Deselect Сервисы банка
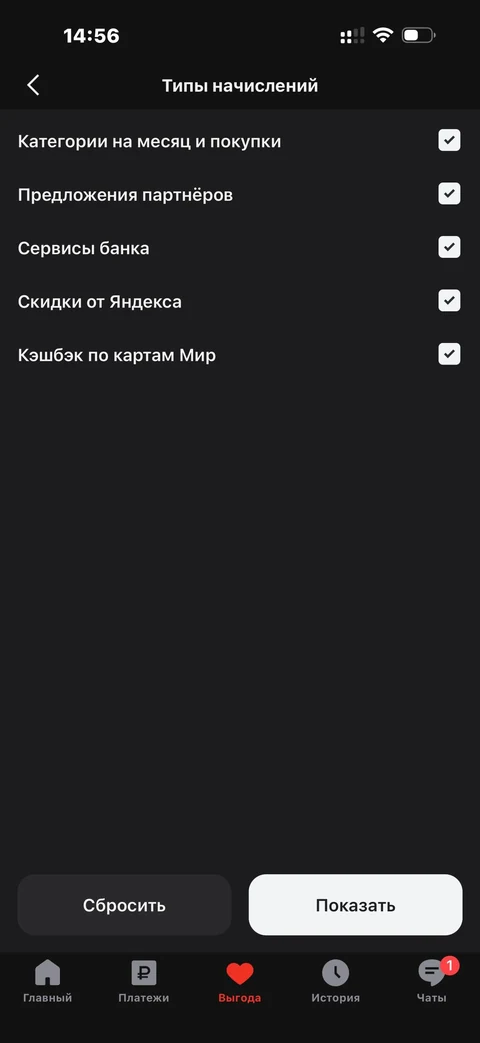This screenshot has width=480, height=1043. 449,247
